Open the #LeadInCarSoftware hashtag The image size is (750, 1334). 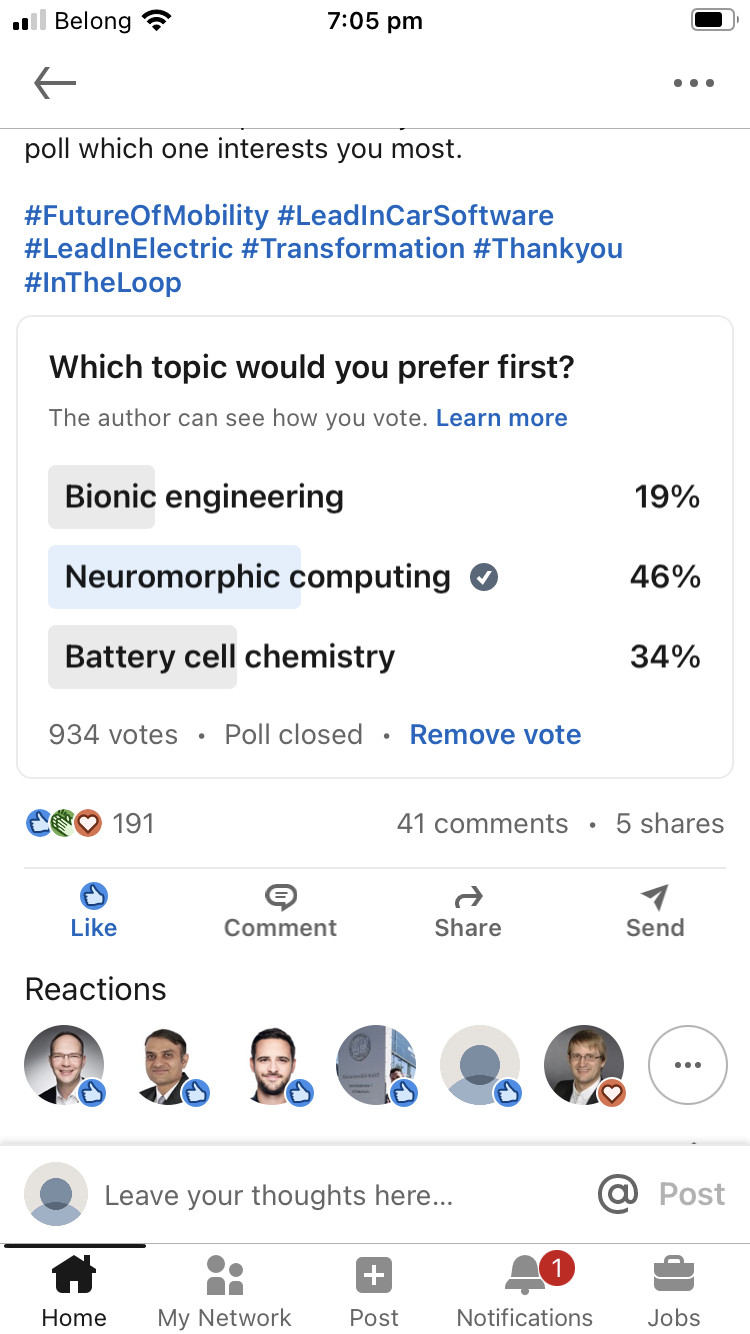coord(415,216)
